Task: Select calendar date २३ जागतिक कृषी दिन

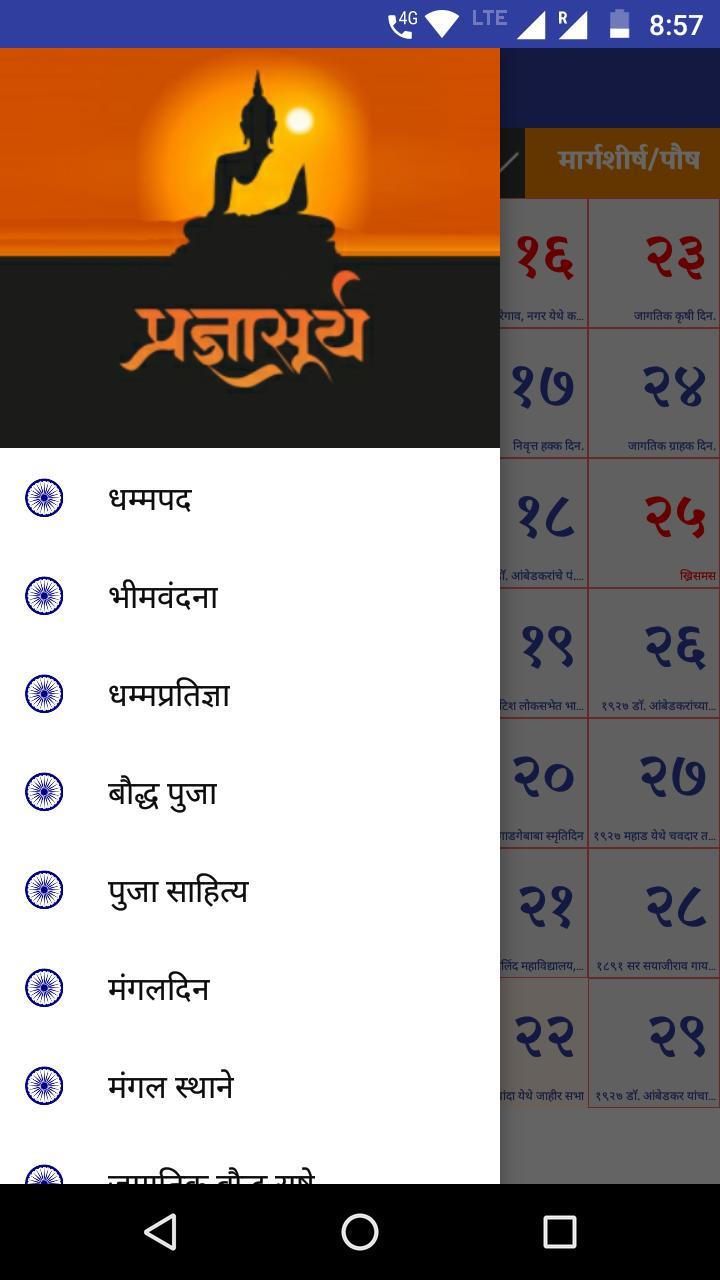Action: click(x=654, y=263)
